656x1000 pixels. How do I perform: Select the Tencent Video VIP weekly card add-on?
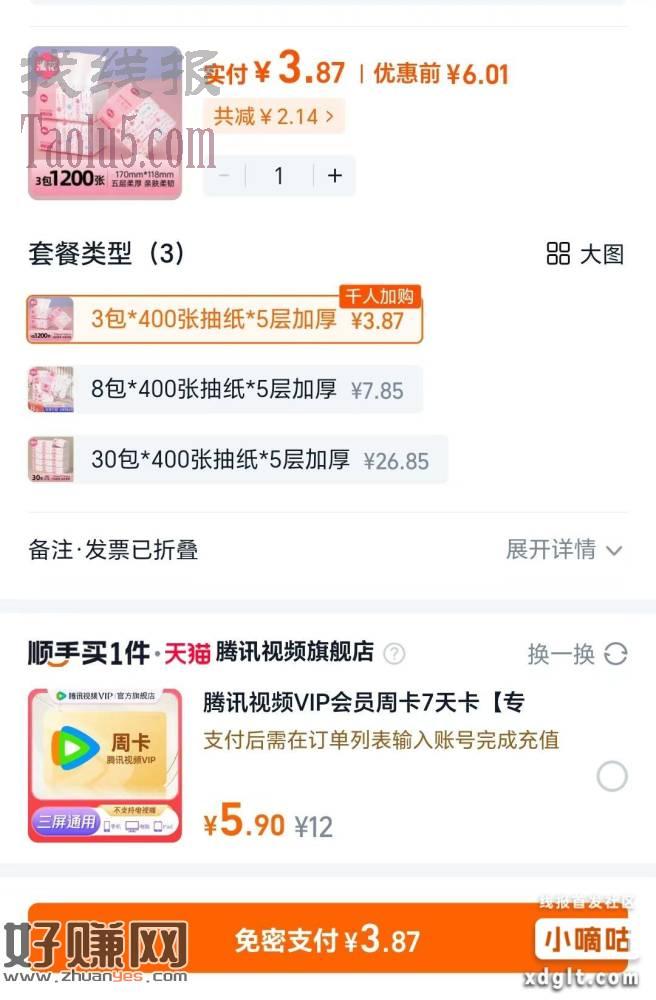point(611,776)
